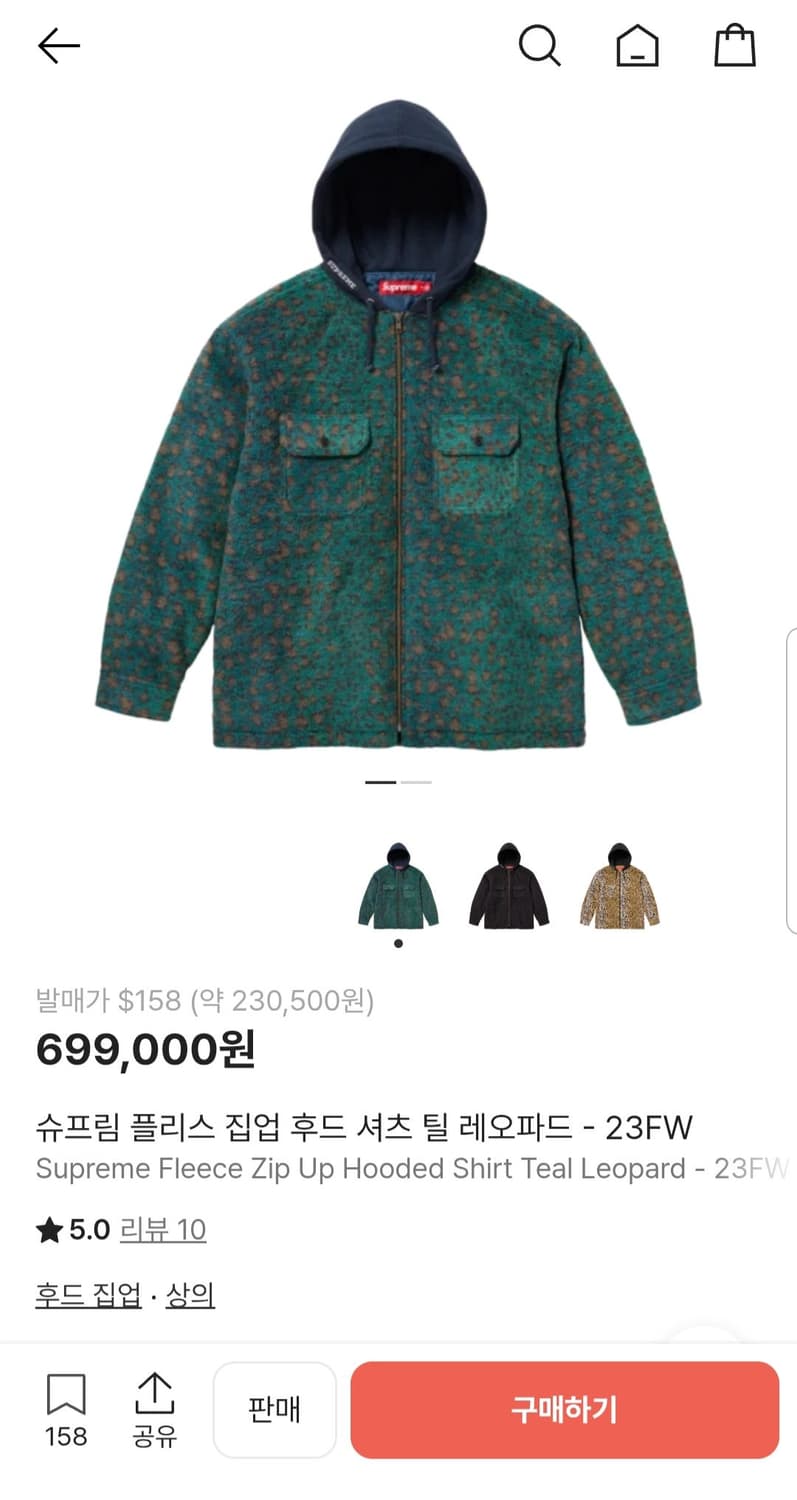Go home via the house icon
The image size is (797, 1500).
(x=637, y=45)
